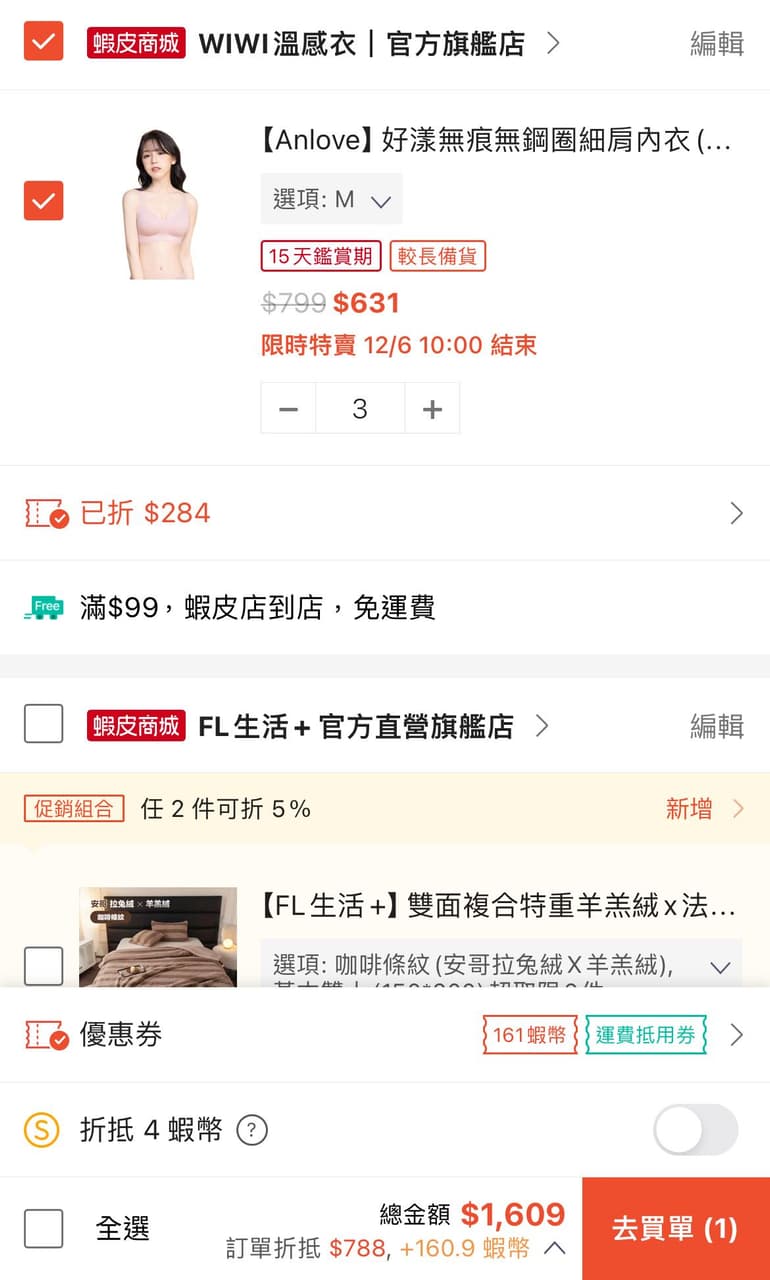The height and width of the screenshot is (1280, 770).
Task: Open the 選項: M size dropdown
Action: (x=331, y=199)
